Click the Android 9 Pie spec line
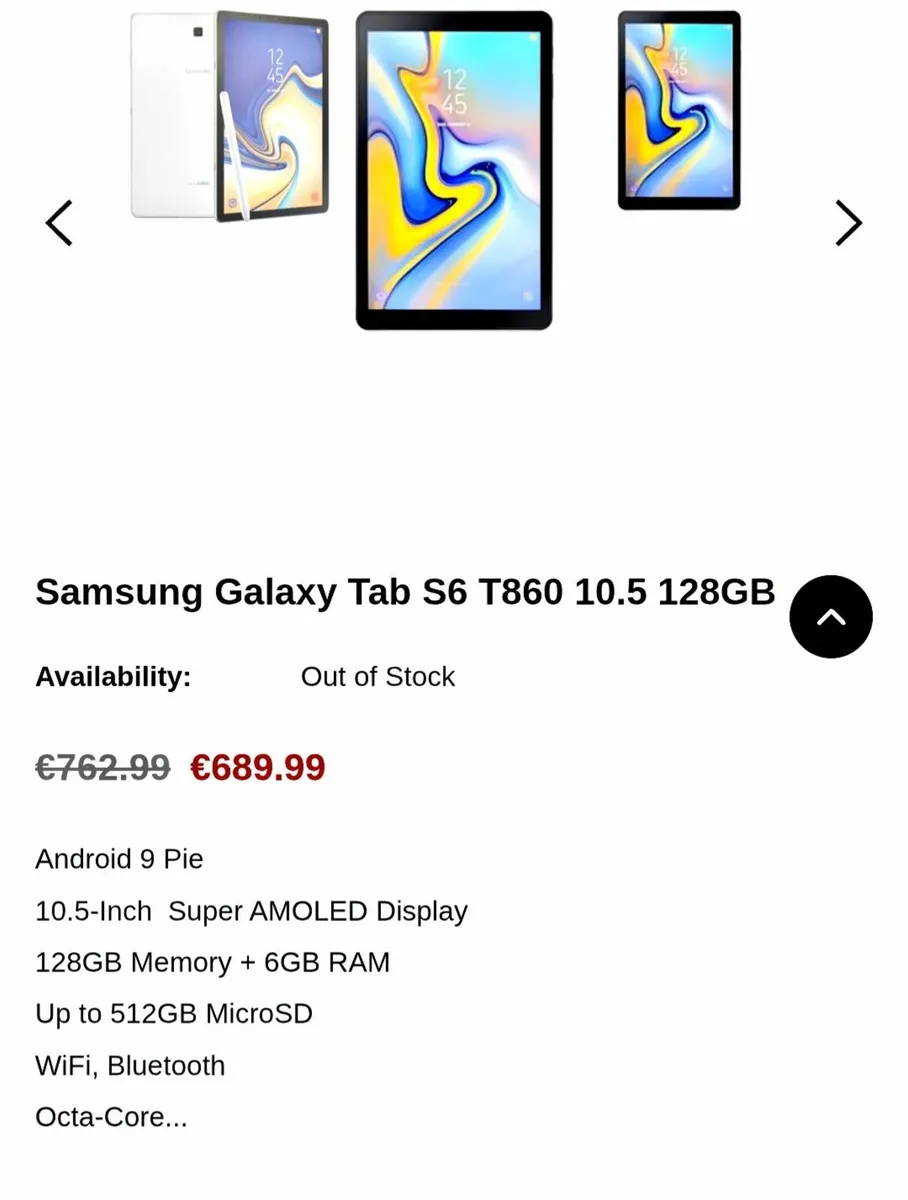Viewport: 908px width, 1200px height. [x=119, y=859]
